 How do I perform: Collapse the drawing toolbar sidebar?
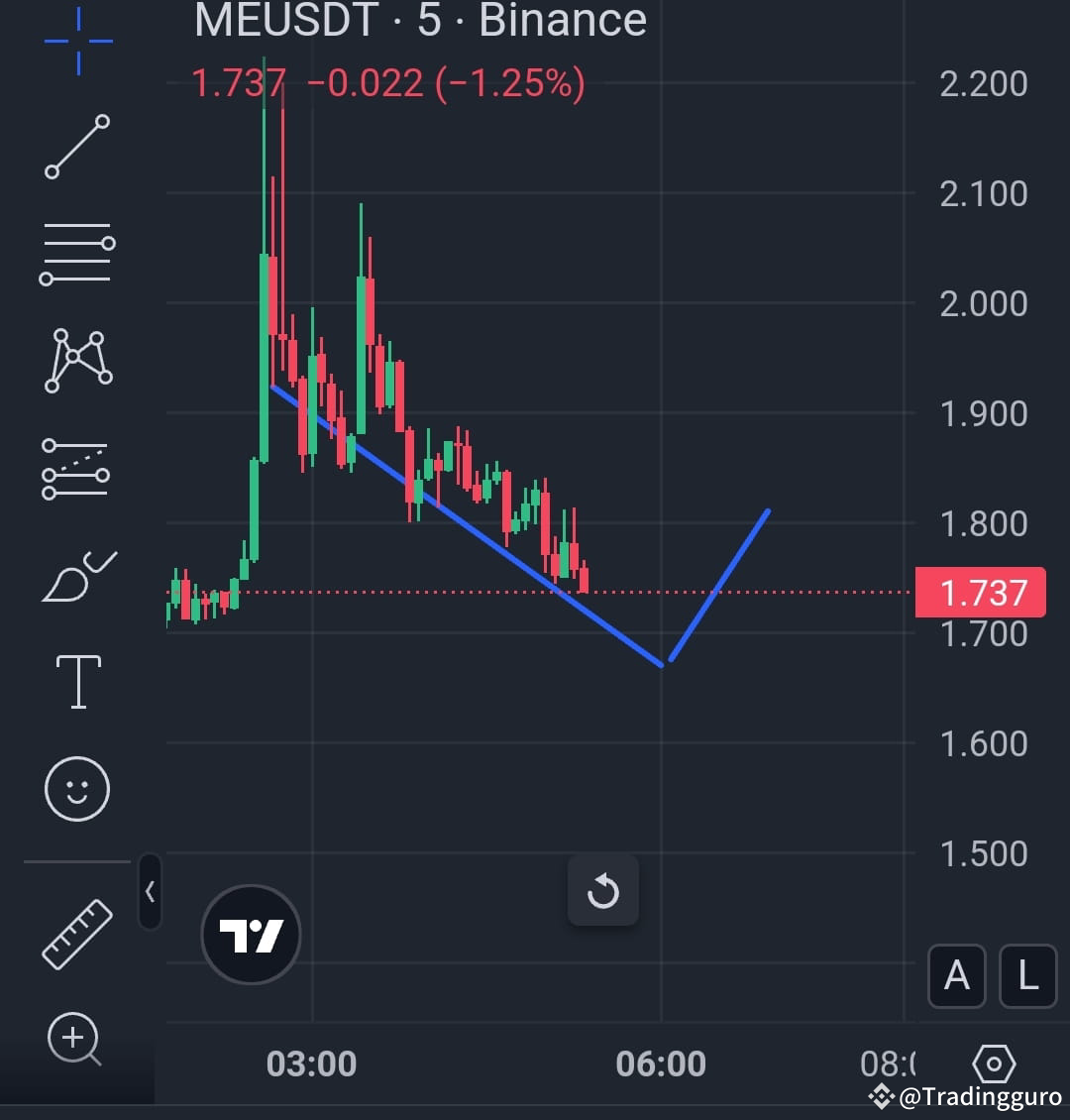[x=151, y=892]
